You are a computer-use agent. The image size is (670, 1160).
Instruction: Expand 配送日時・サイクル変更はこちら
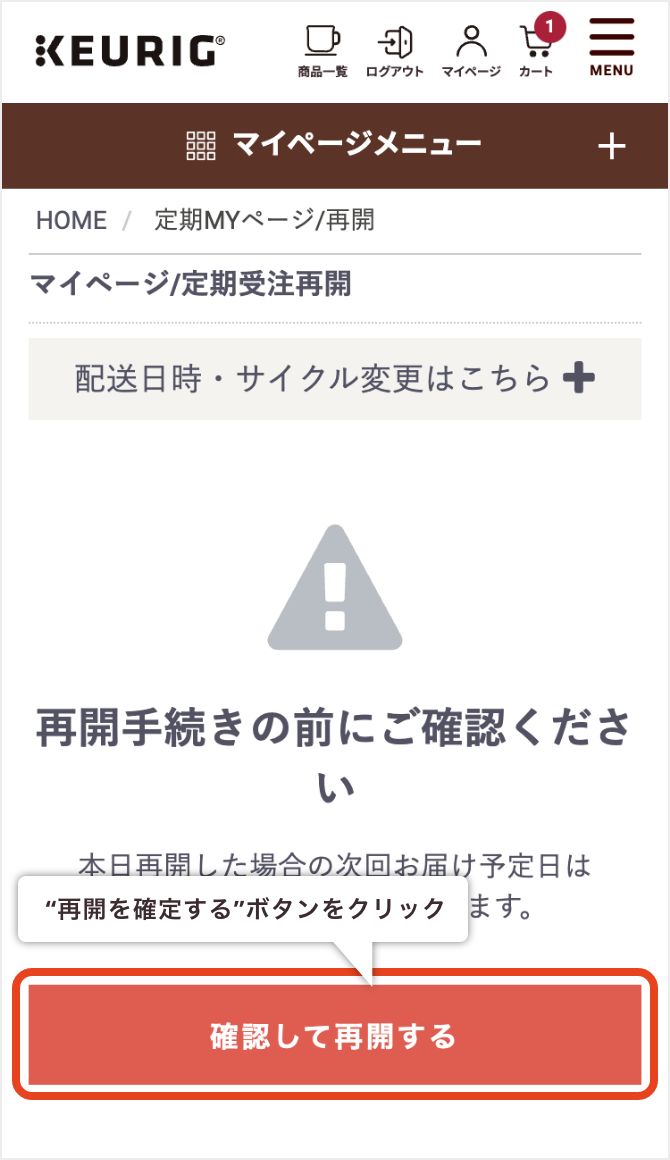click(335, 379)
